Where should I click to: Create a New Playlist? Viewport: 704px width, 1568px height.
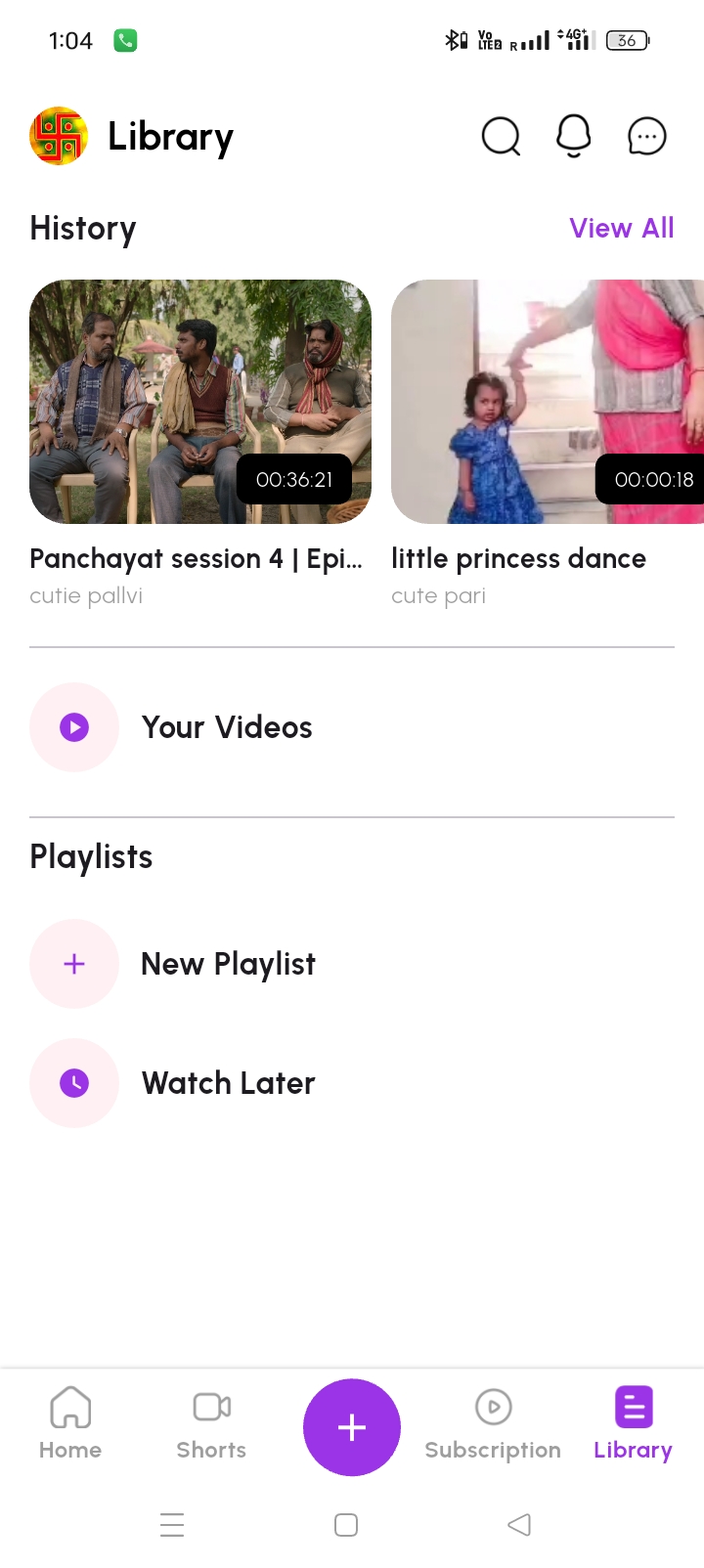click(228, 964)
